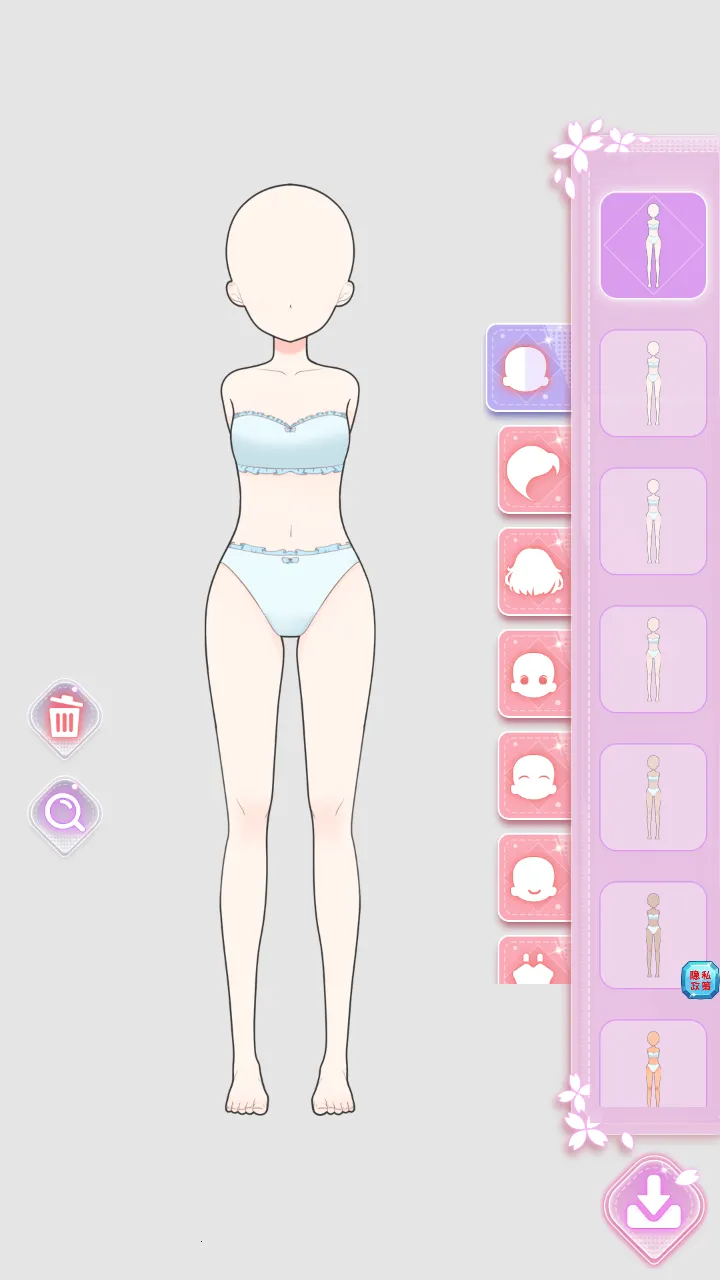
Task: Save the character with the download button
Action: 653,1209
